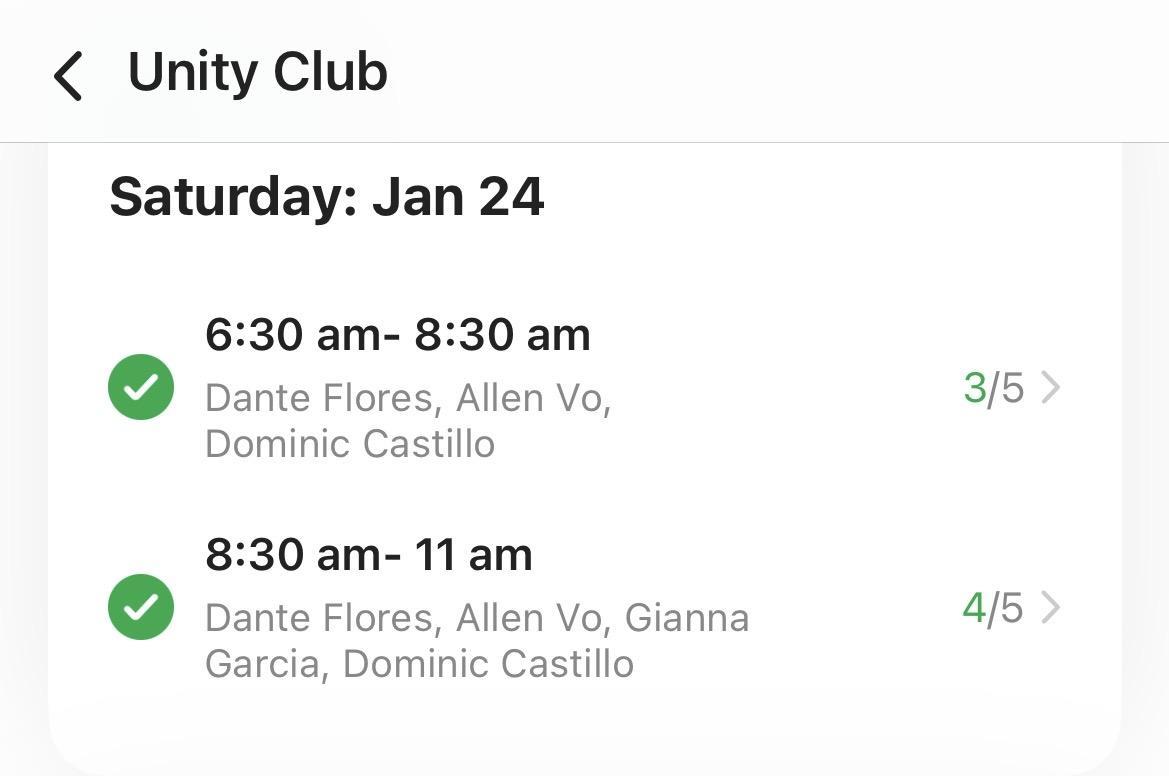The height and width of the screenshot is (776, 1169).
Task: Open the 8:30 am- 11 am shift
Action: (1049, 608)
